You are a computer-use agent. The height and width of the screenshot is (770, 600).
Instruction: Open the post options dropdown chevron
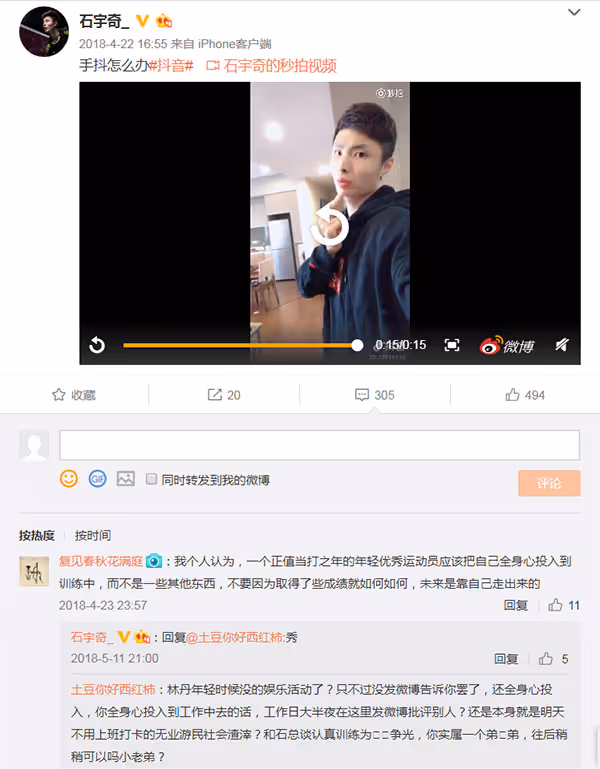tap(574, 13)
